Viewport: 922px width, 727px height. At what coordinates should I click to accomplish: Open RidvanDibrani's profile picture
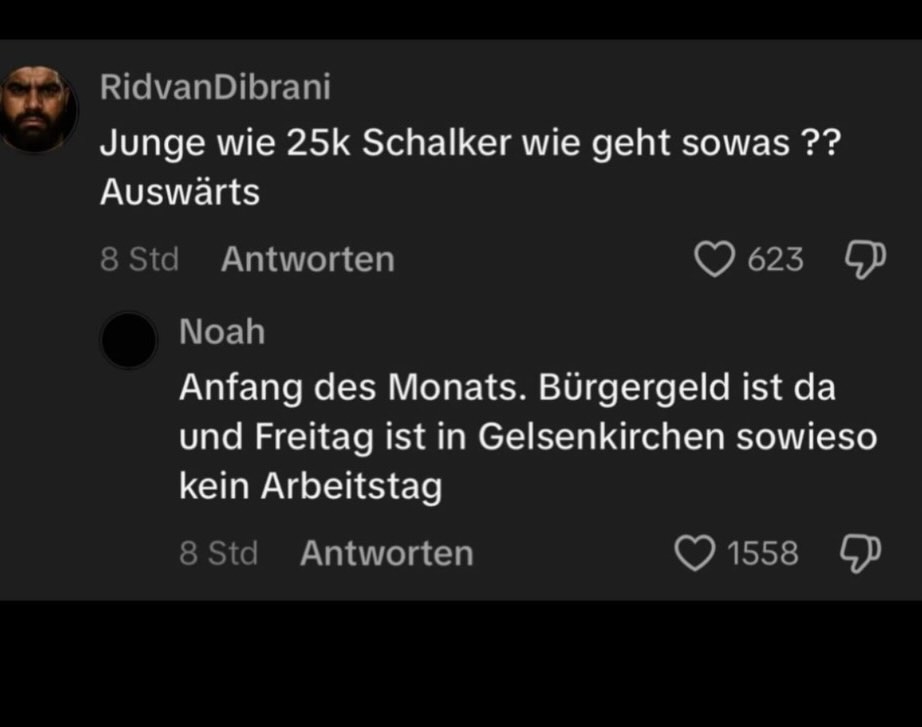click(38, 110)
